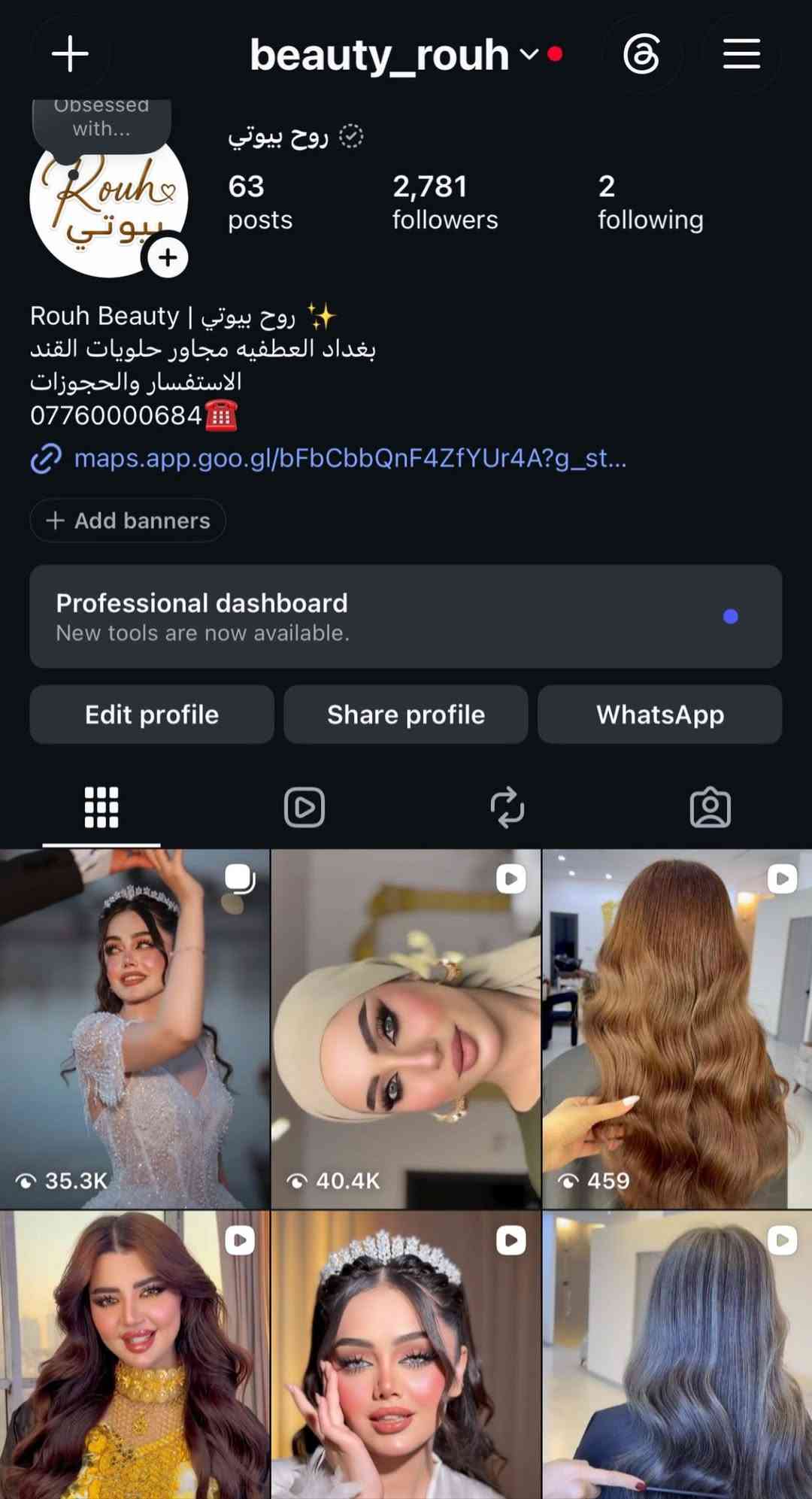Open the hair reel with 459 views

pos(677,1029)
